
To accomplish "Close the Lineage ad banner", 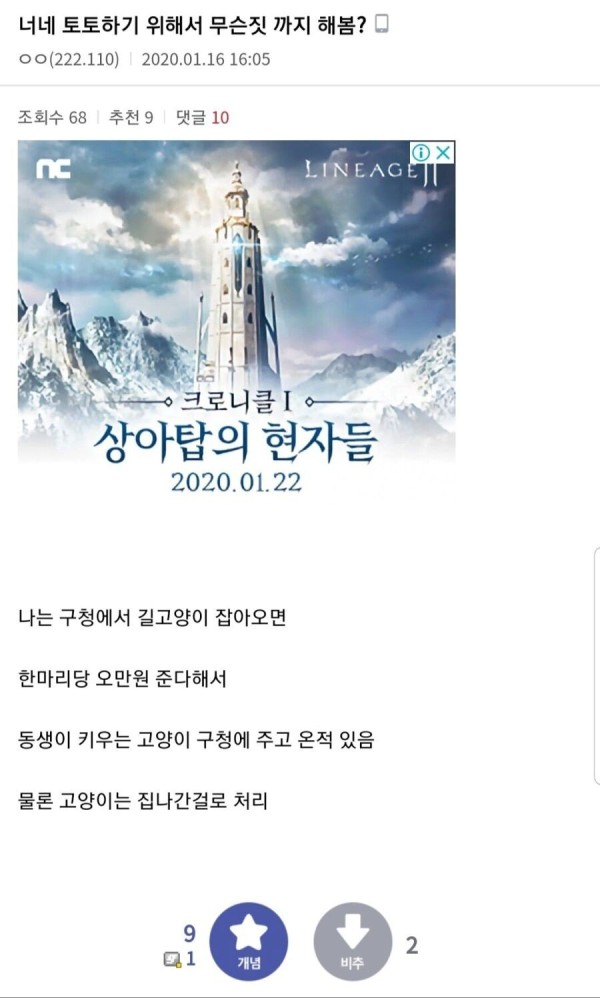I will tap(444, 152).
